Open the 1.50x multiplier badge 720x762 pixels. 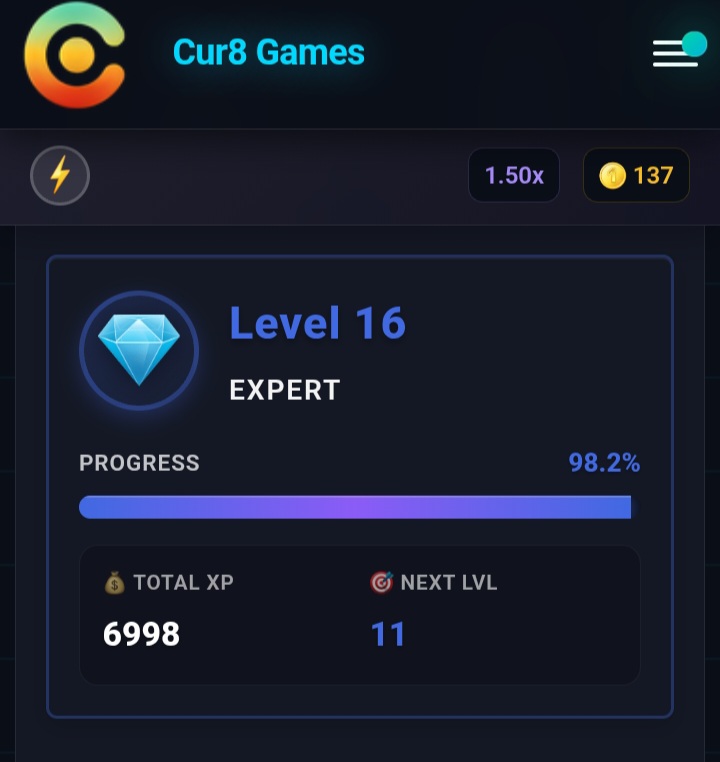(x=514, y=175)
